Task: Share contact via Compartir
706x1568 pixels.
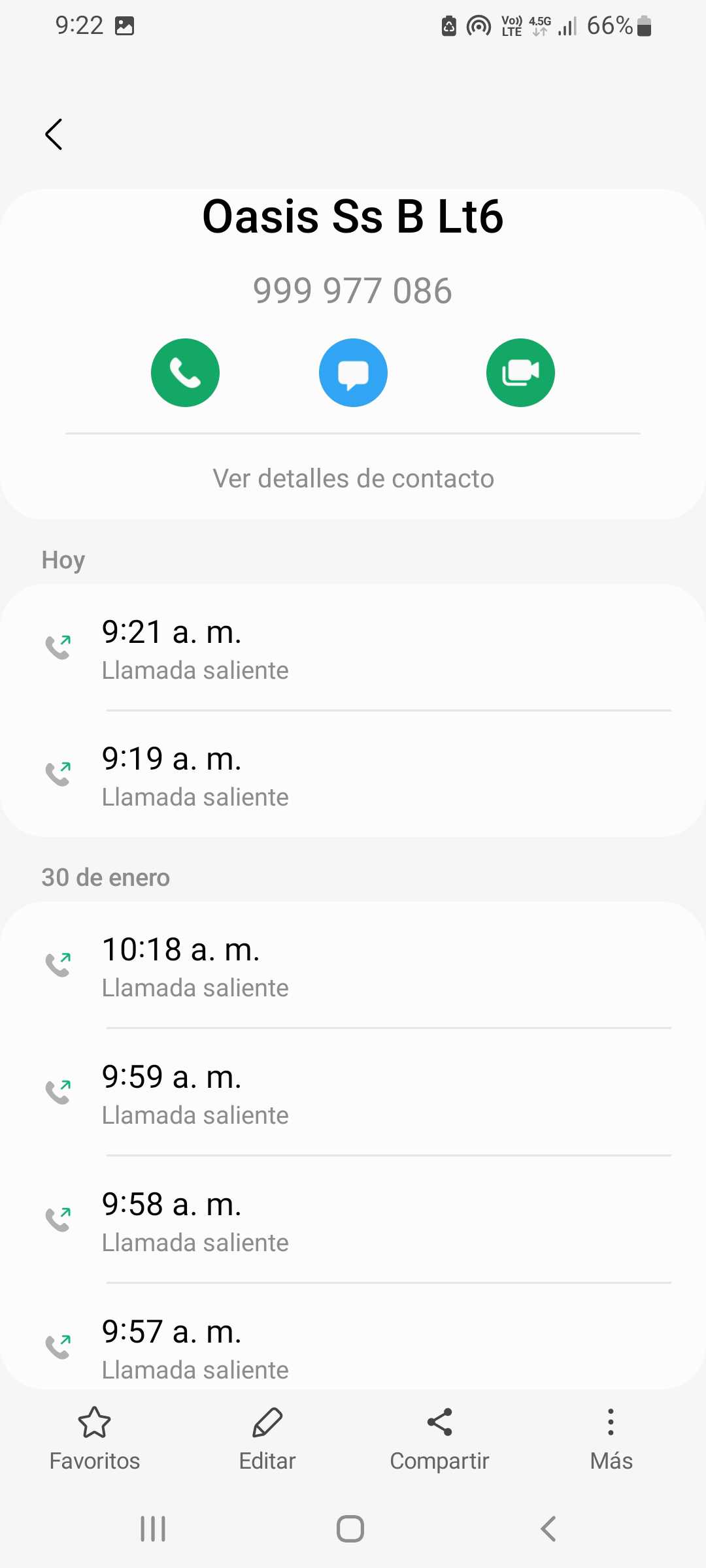Action: pos(439,1437)
